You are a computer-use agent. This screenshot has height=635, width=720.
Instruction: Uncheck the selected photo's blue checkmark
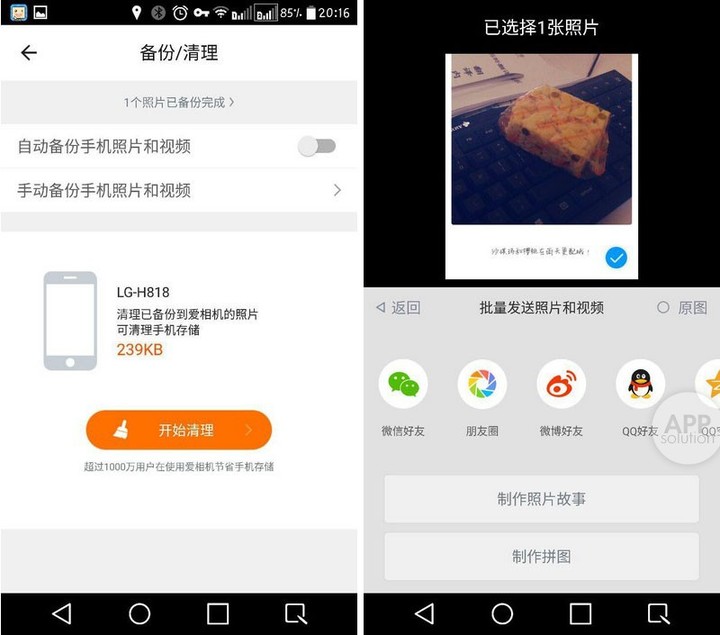click(616, 258)
